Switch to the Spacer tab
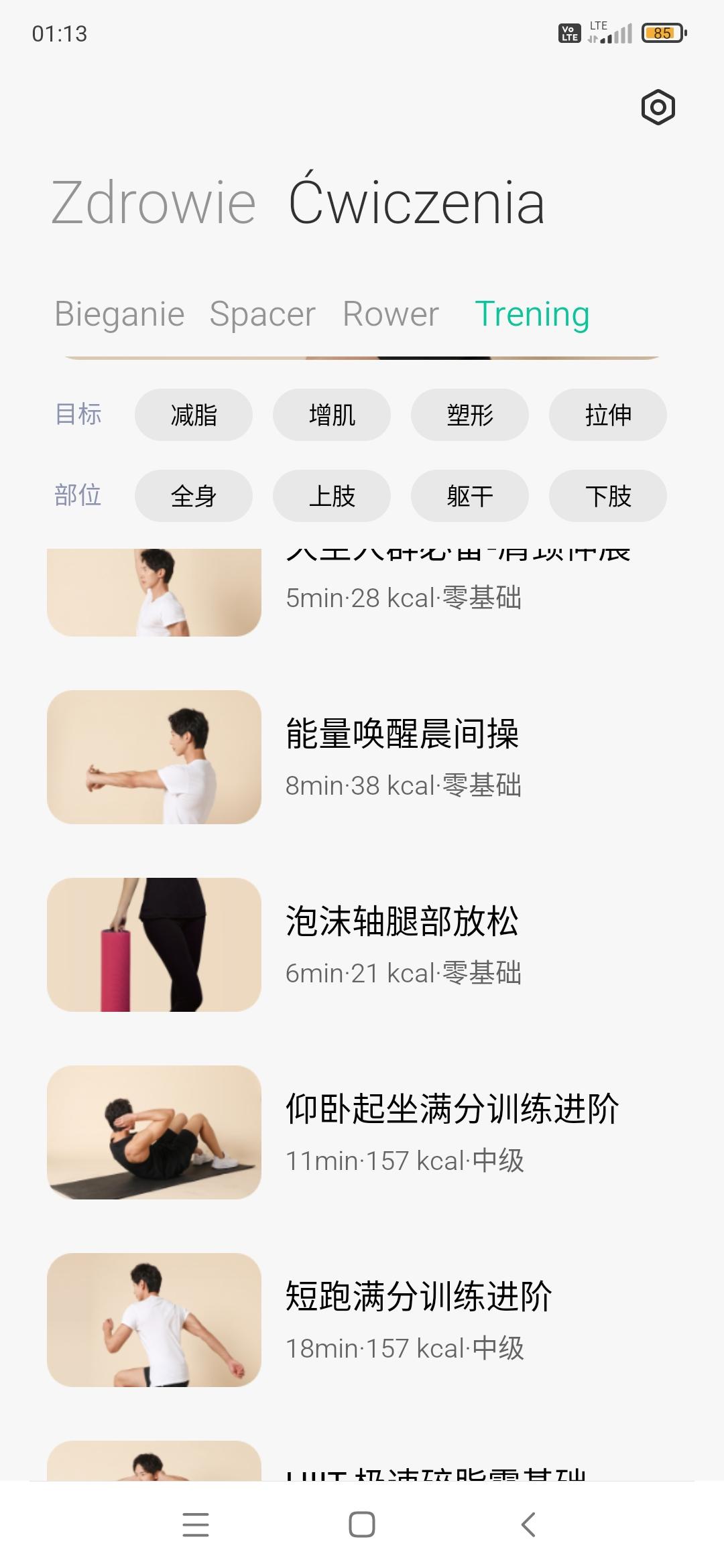 [262, 314]
